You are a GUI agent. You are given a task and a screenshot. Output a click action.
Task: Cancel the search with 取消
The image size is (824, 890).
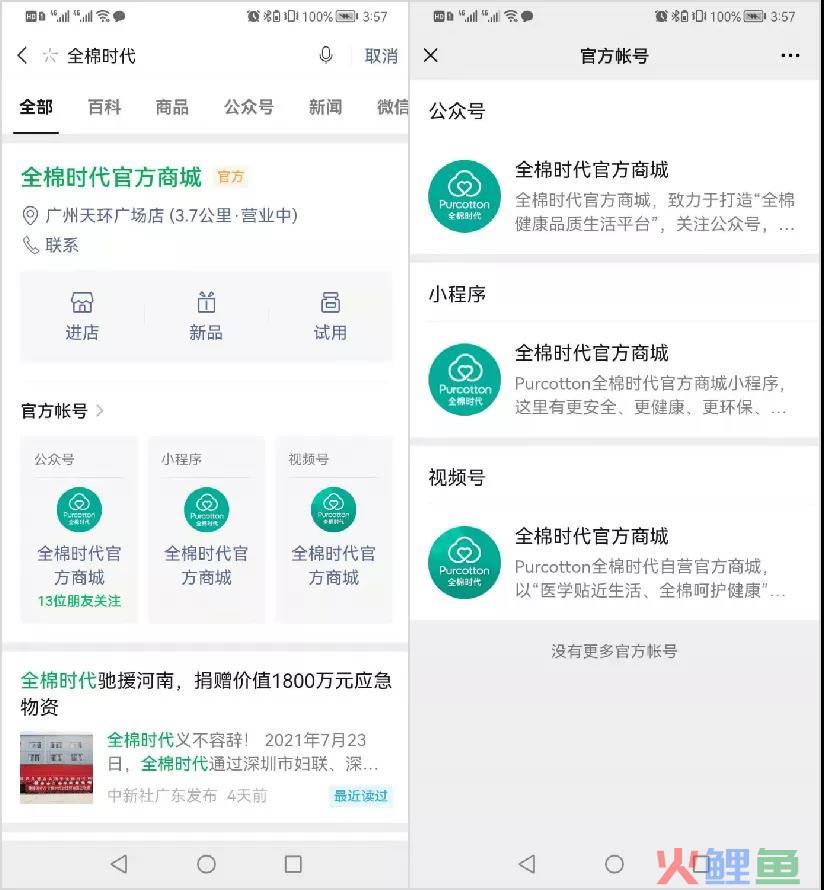tap(381, 56)
